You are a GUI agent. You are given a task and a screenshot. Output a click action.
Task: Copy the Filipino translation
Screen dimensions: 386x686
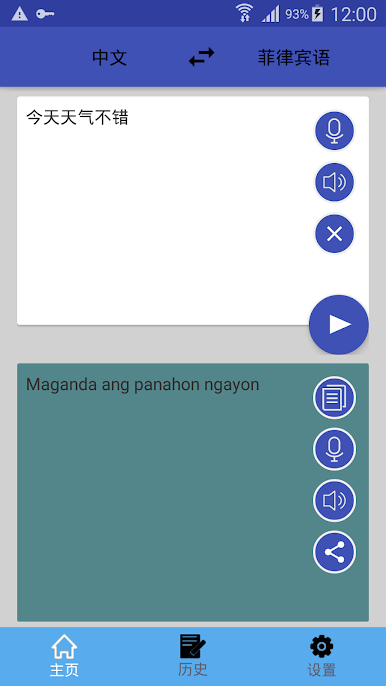tap(334, 398)
